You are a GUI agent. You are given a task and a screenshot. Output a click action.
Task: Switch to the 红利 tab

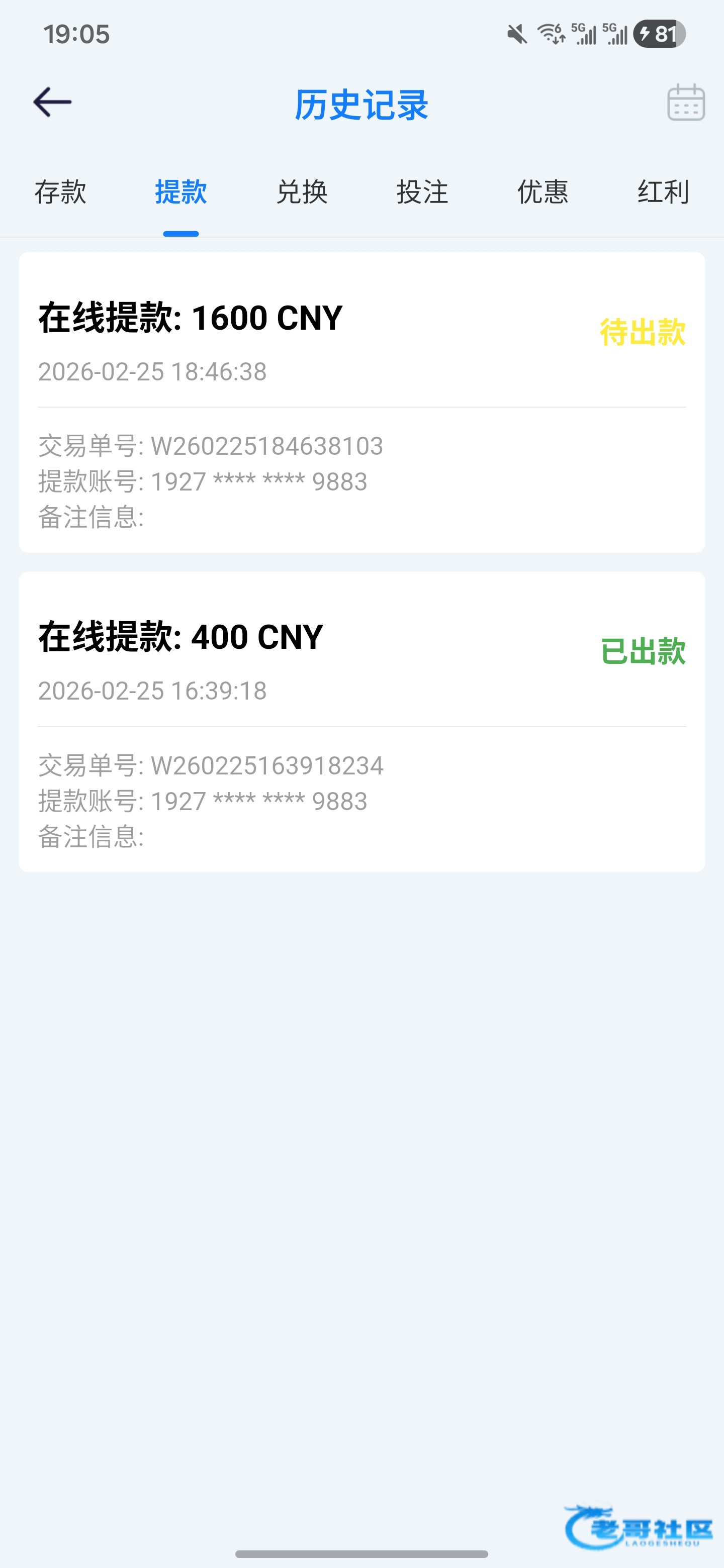(x=663, y=192)
